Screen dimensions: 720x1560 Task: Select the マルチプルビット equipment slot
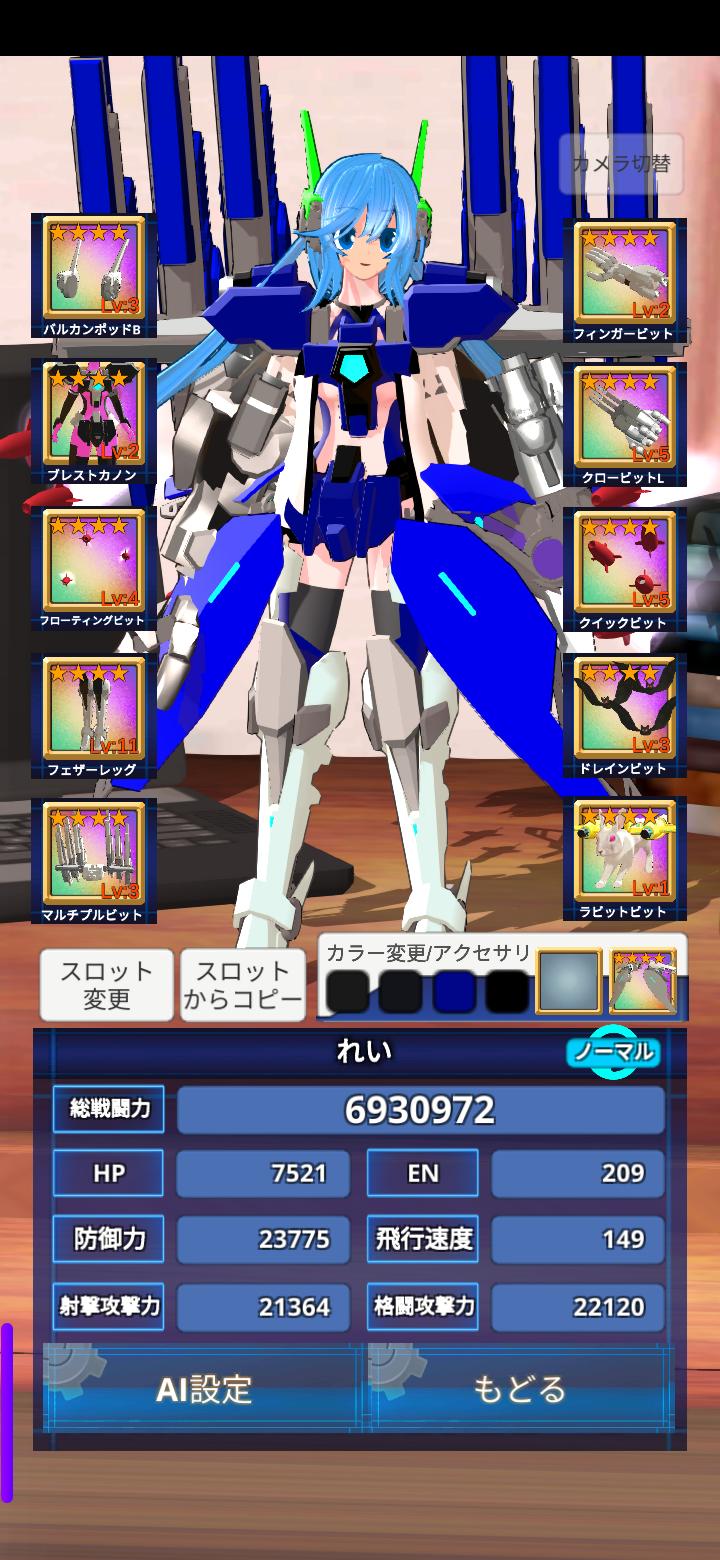click(x=94, y=858)
